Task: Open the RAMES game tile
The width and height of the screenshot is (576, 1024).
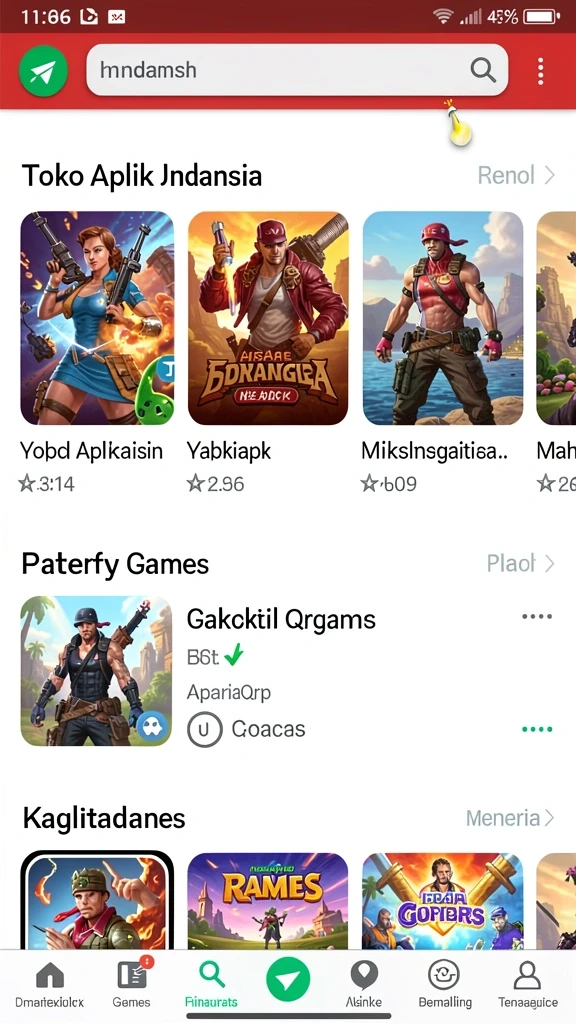Action: (x=268, y=901)
